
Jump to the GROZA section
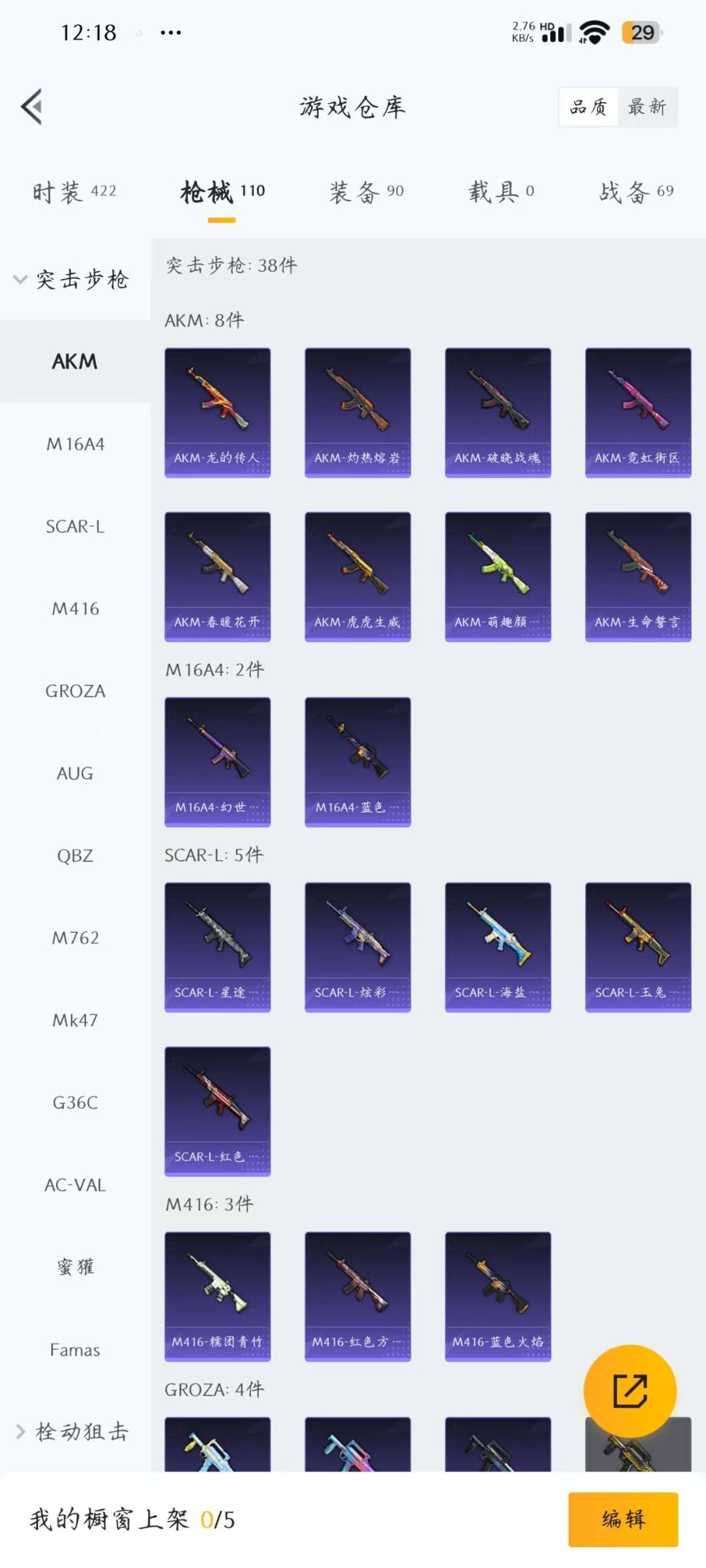[x=75, y=691]
